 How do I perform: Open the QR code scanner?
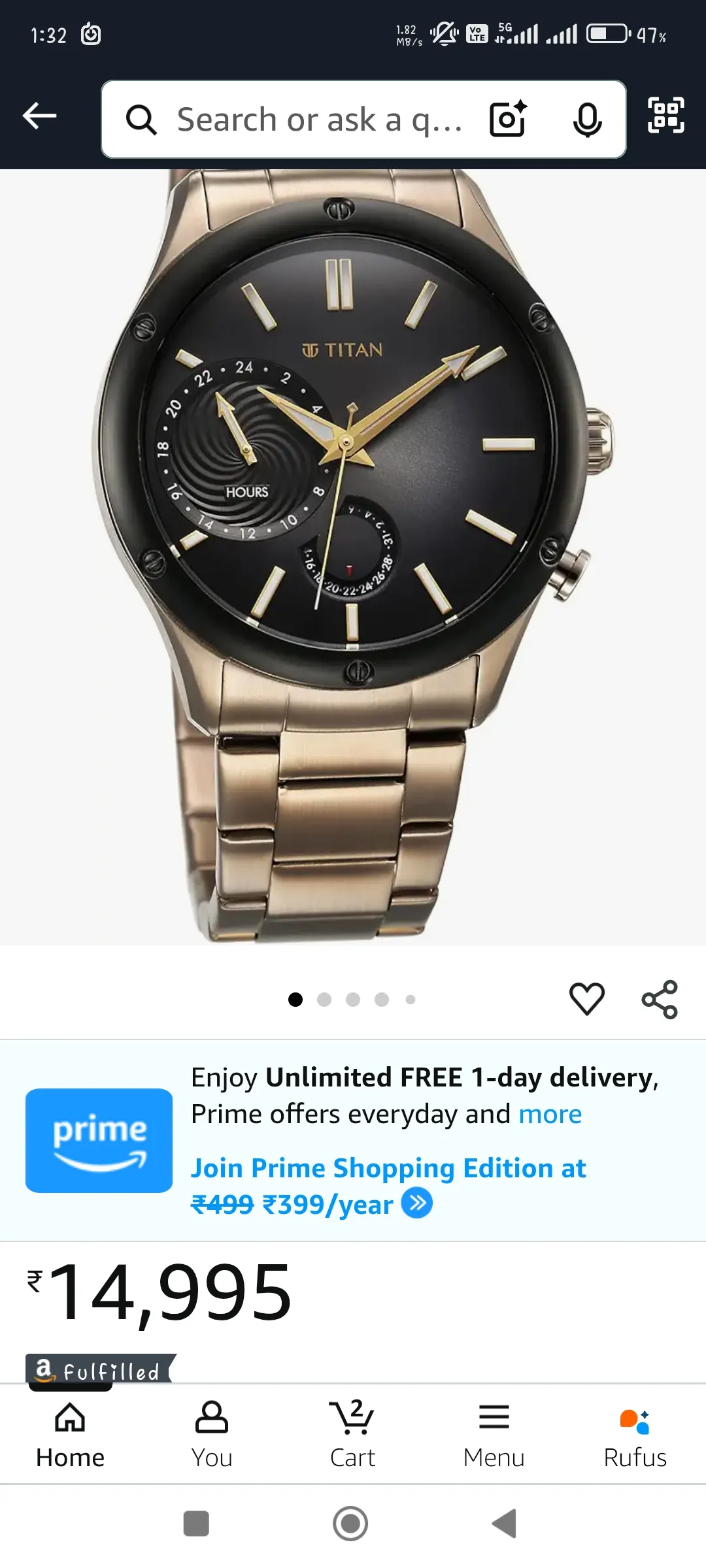click(665, 116)
